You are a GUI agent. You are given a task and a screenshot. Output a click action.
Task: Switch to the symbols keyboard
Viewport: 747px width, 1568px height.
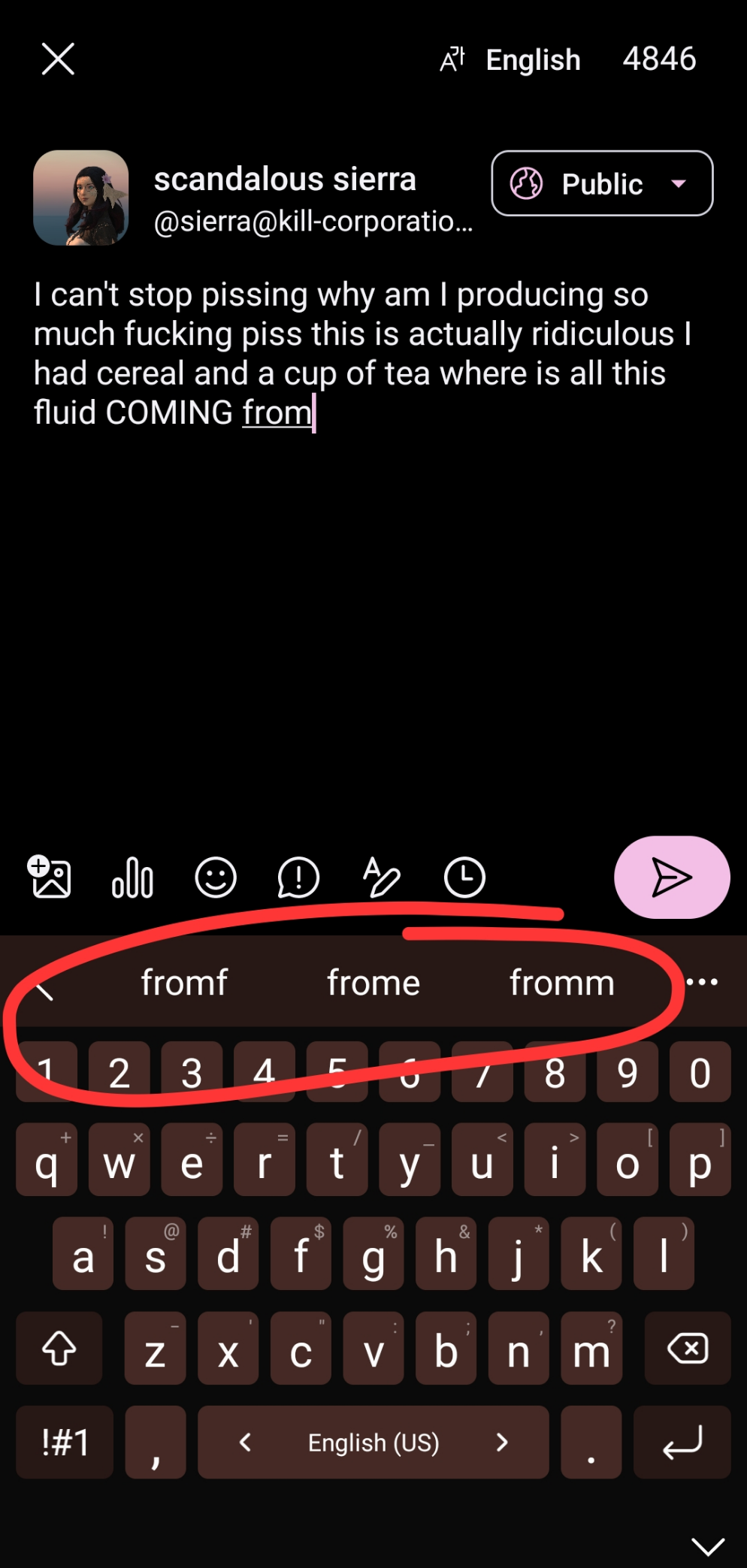coord(65,1443)
